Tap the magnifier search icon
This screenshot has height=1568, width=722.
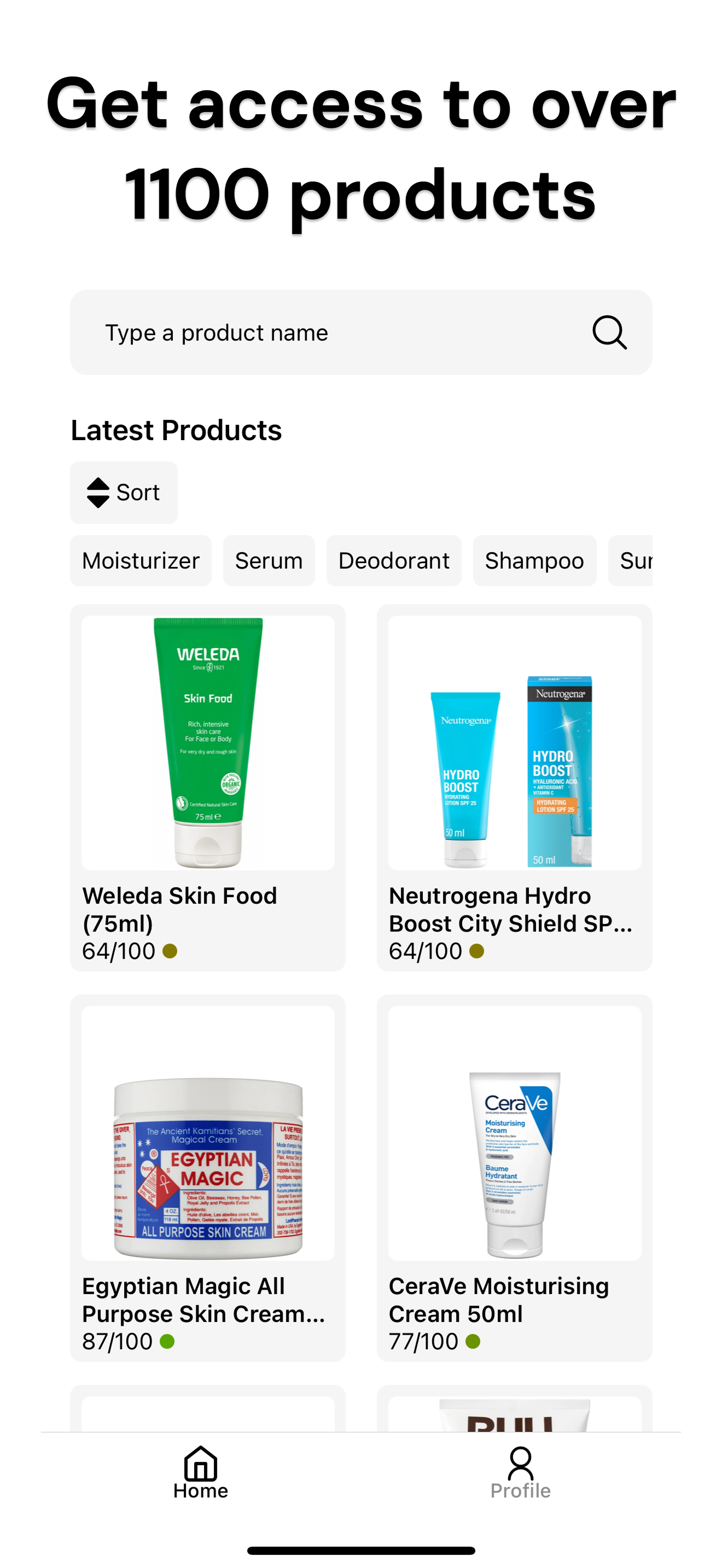click(609, 332)
